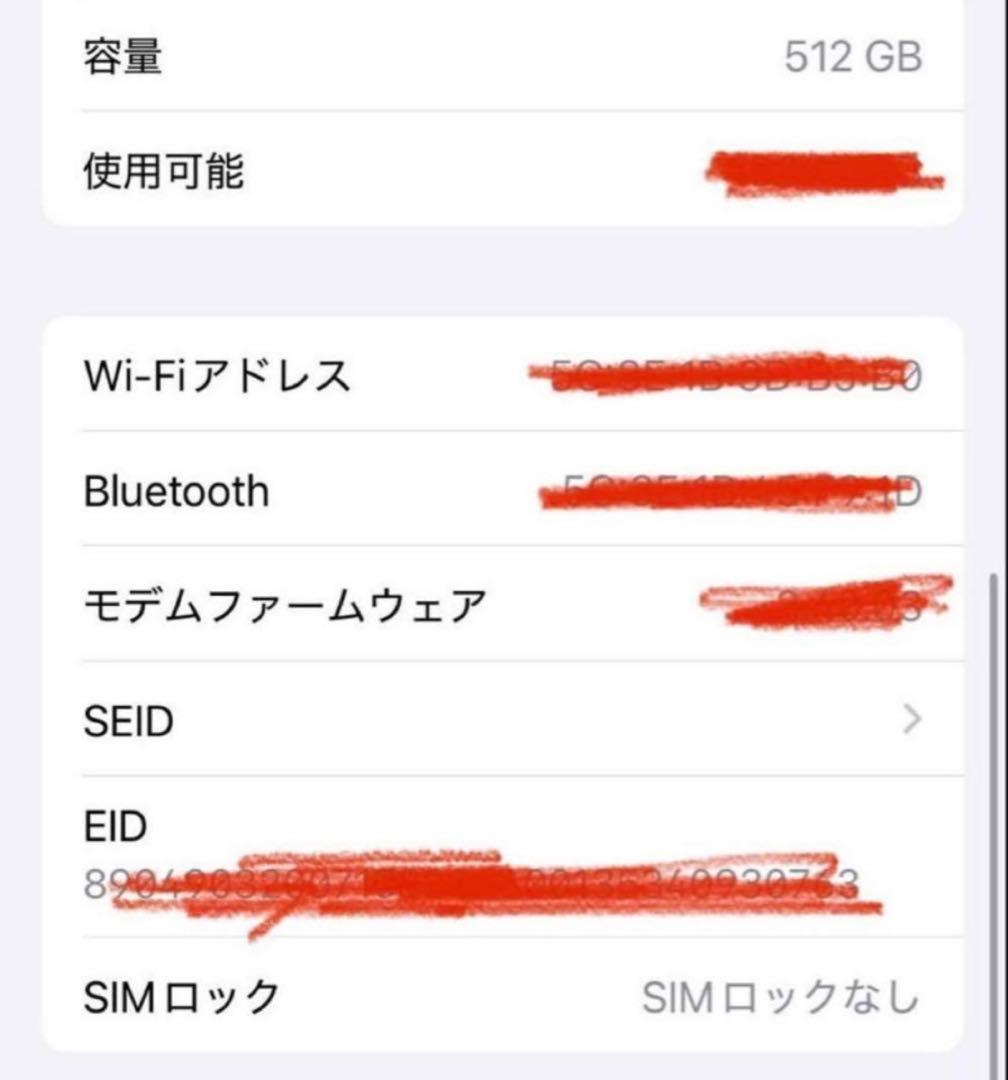Tap the EID label text

[113, 827]
